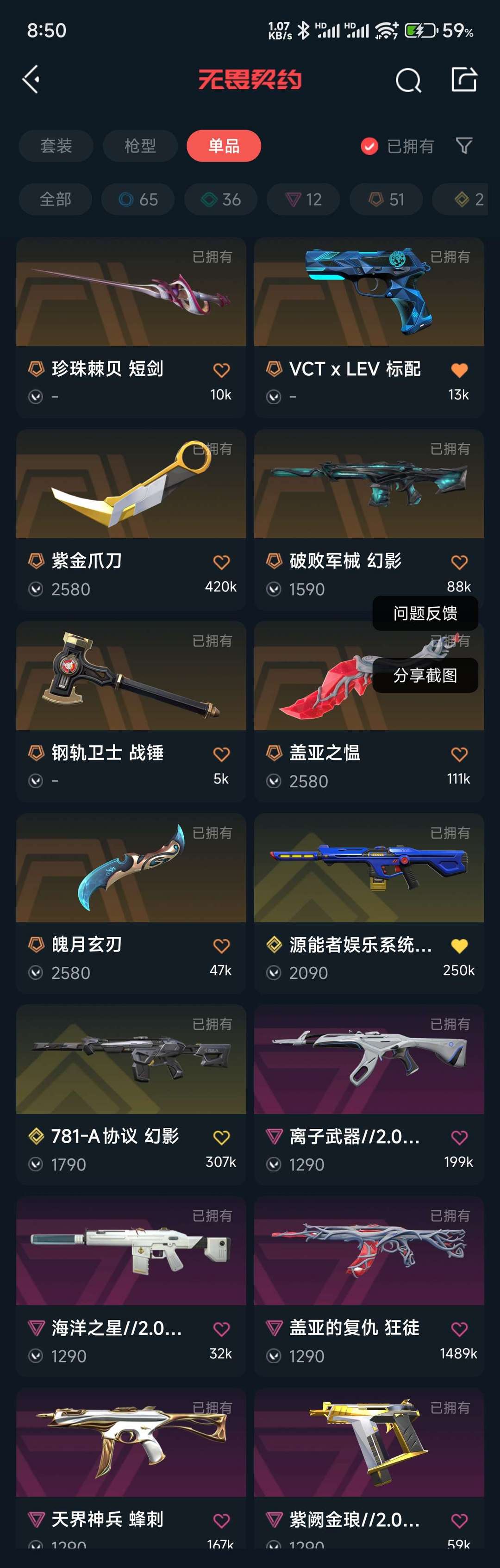This screenshot has width=500, height=1568.
Task: Switch to the 套装 tab
Action: pyautogui.click(x=56, y=146)
